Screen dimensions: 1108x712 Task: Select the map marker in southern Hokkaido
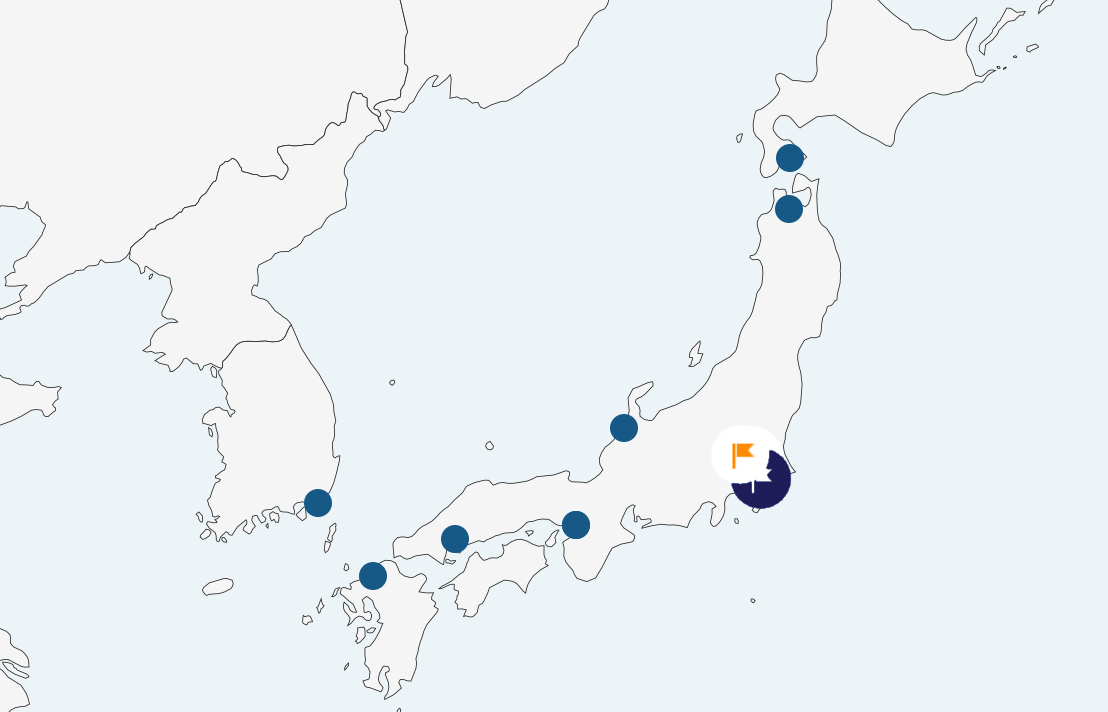(x=790, y=158)
